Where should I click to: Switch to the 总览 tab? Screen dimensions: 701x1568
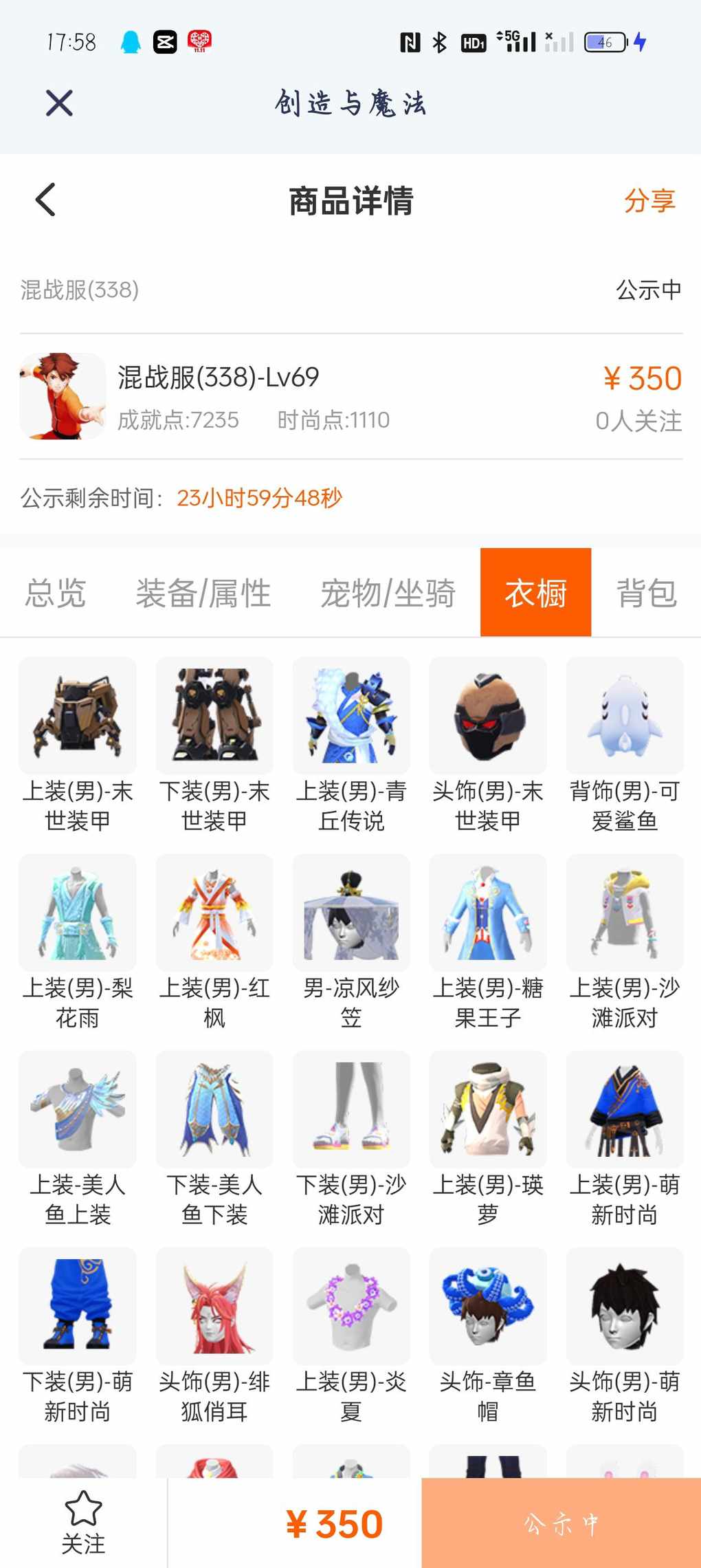pyautogui.click(x=56, y=593)
